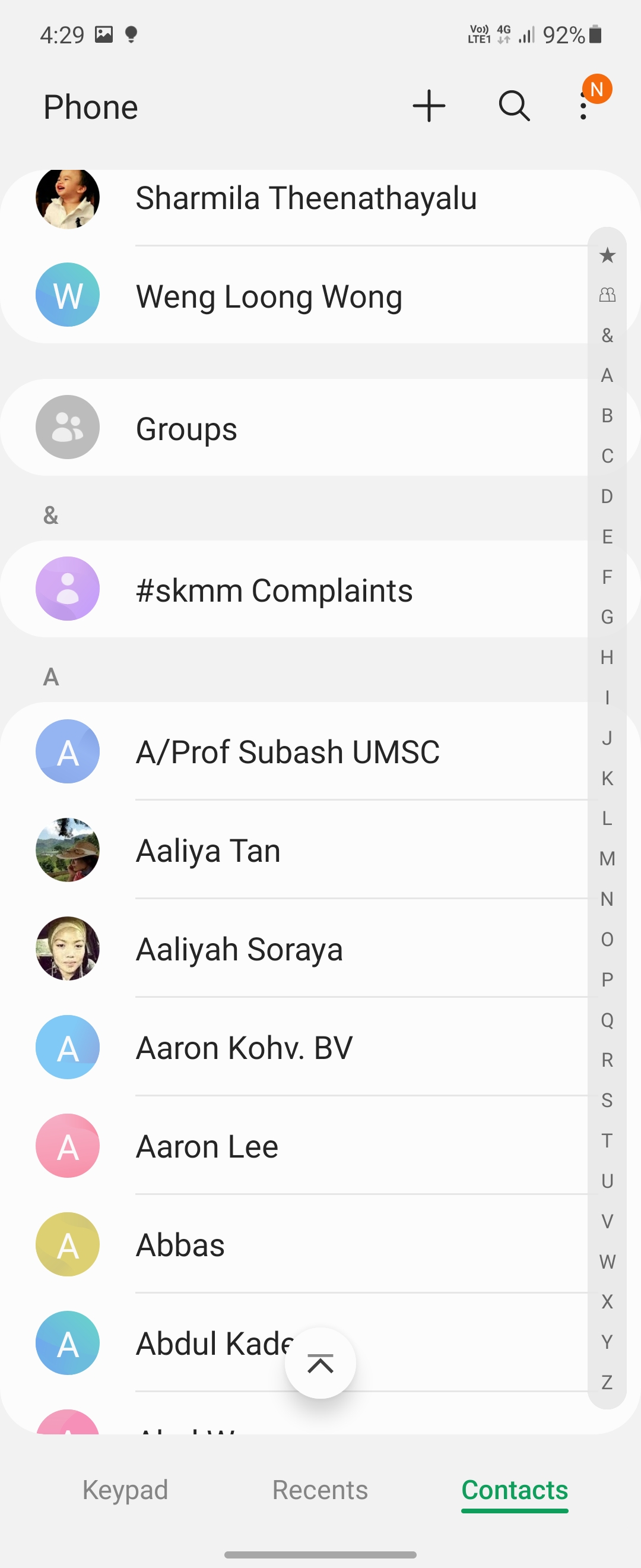The image size is (641, 1568).
Task: Select the Contacts tab
Action: (515, 1490)
